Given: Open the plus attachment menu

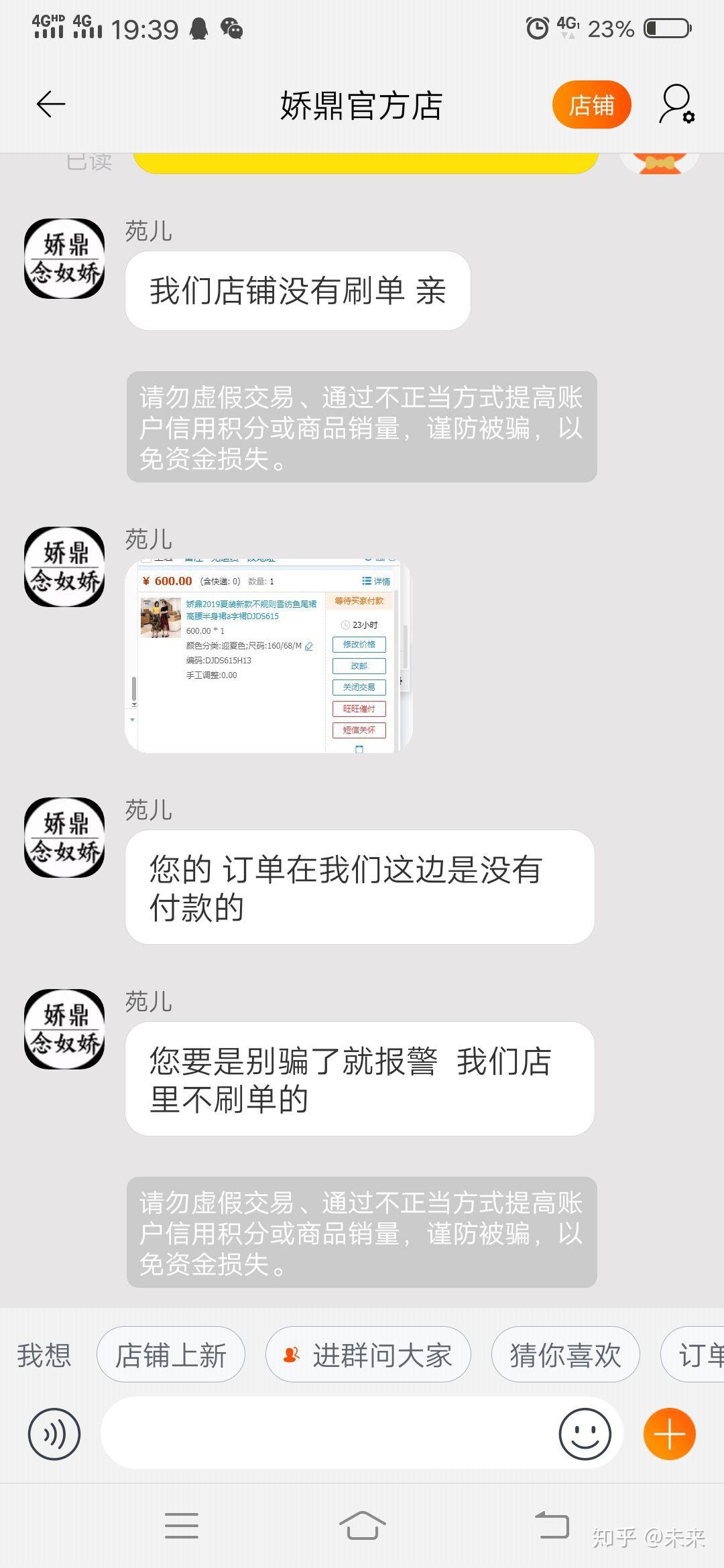Looking at the screenshot, I should coord(669,1434).
